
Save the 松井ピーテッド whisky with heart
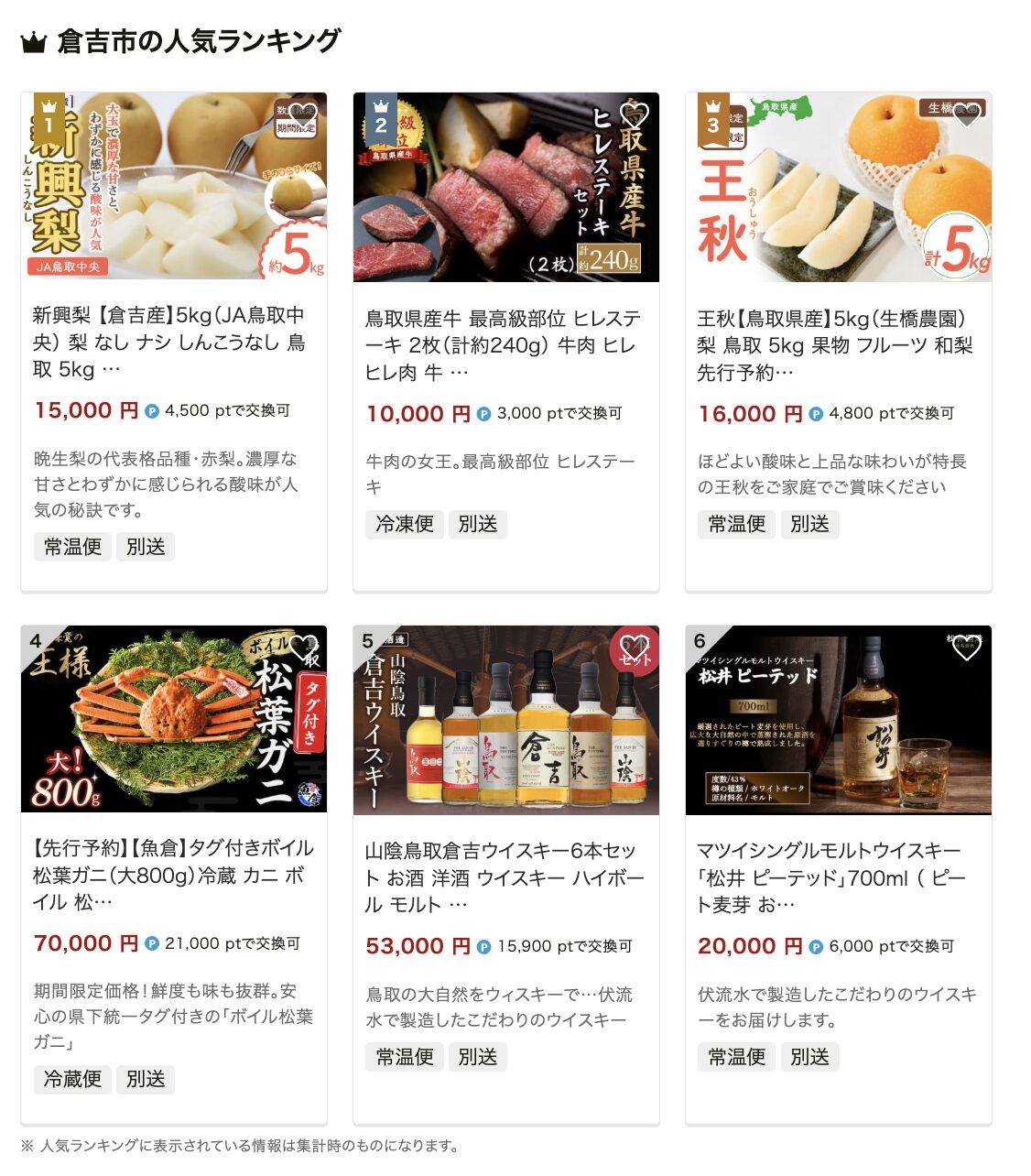click(x=967, y=648)
